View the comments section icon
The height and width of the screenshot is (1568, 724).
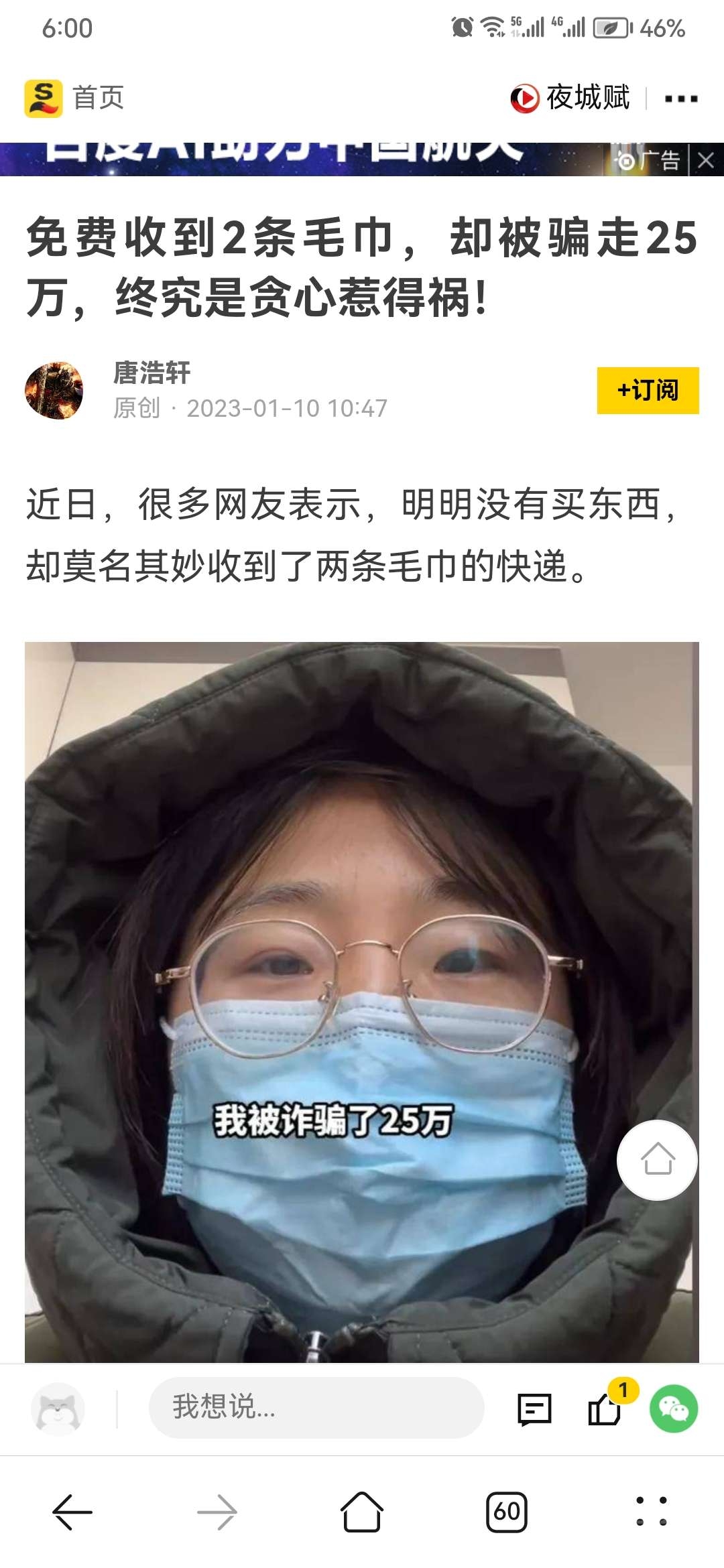(x=534, y=1409)
